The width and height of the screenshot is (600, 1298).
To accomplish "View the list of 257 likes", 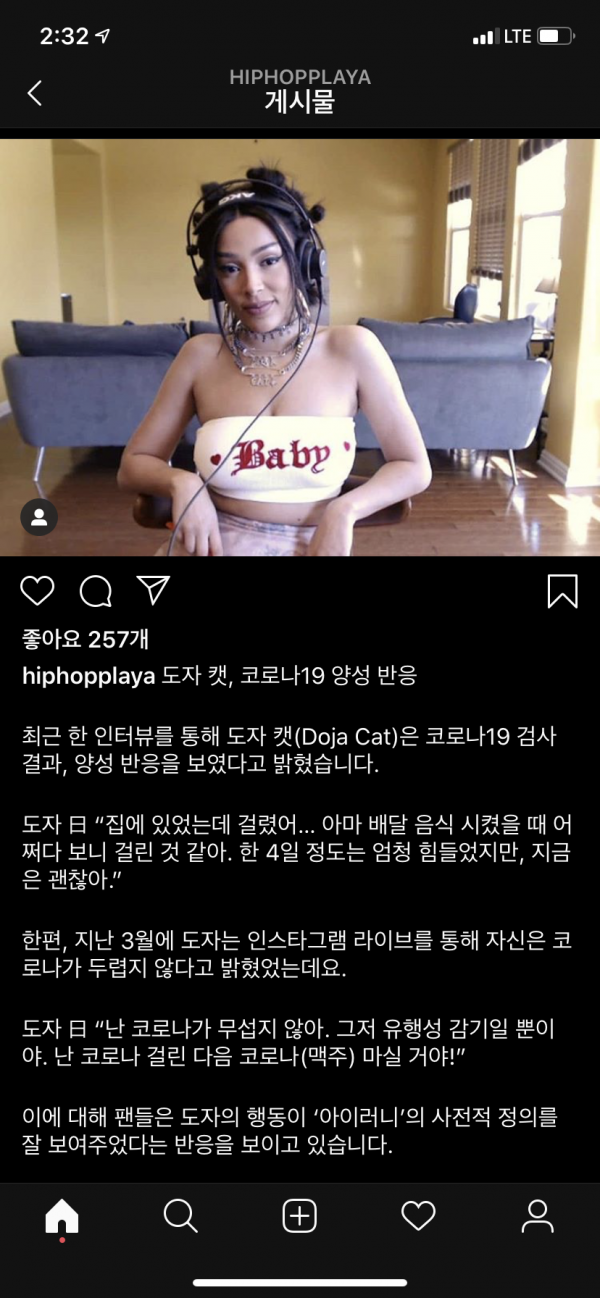I will pos(85,639).
